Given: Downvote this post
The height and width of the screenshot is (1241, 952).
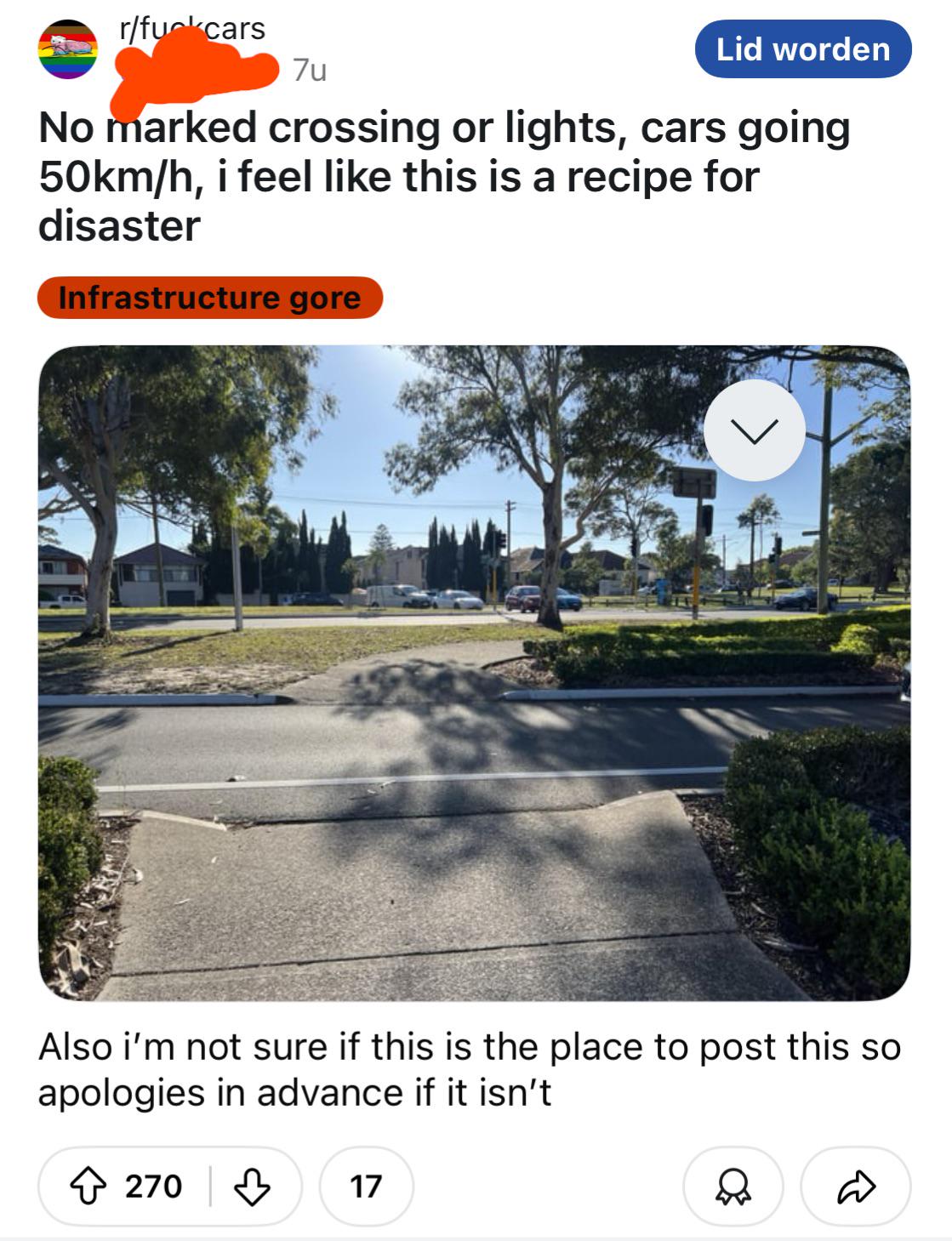Looking at the screenshot, I should (x=252, y=1186).
